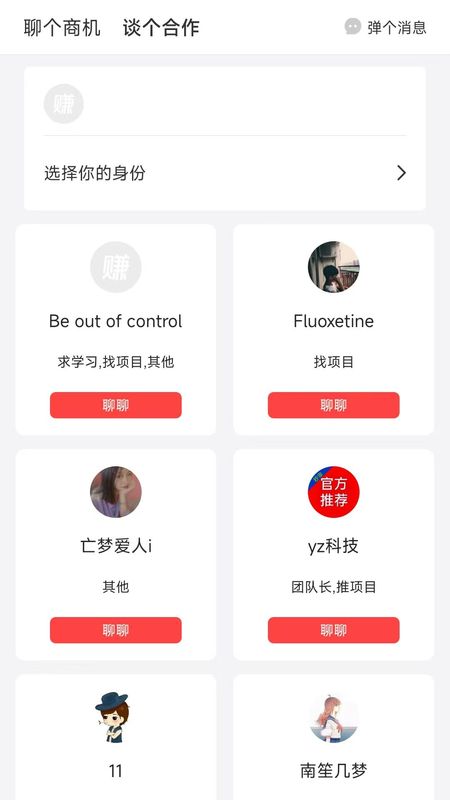The height and width of the screenshot is (800, 450).
Task: Open Be out of control's avatar
Action: [x=116, y=267]
